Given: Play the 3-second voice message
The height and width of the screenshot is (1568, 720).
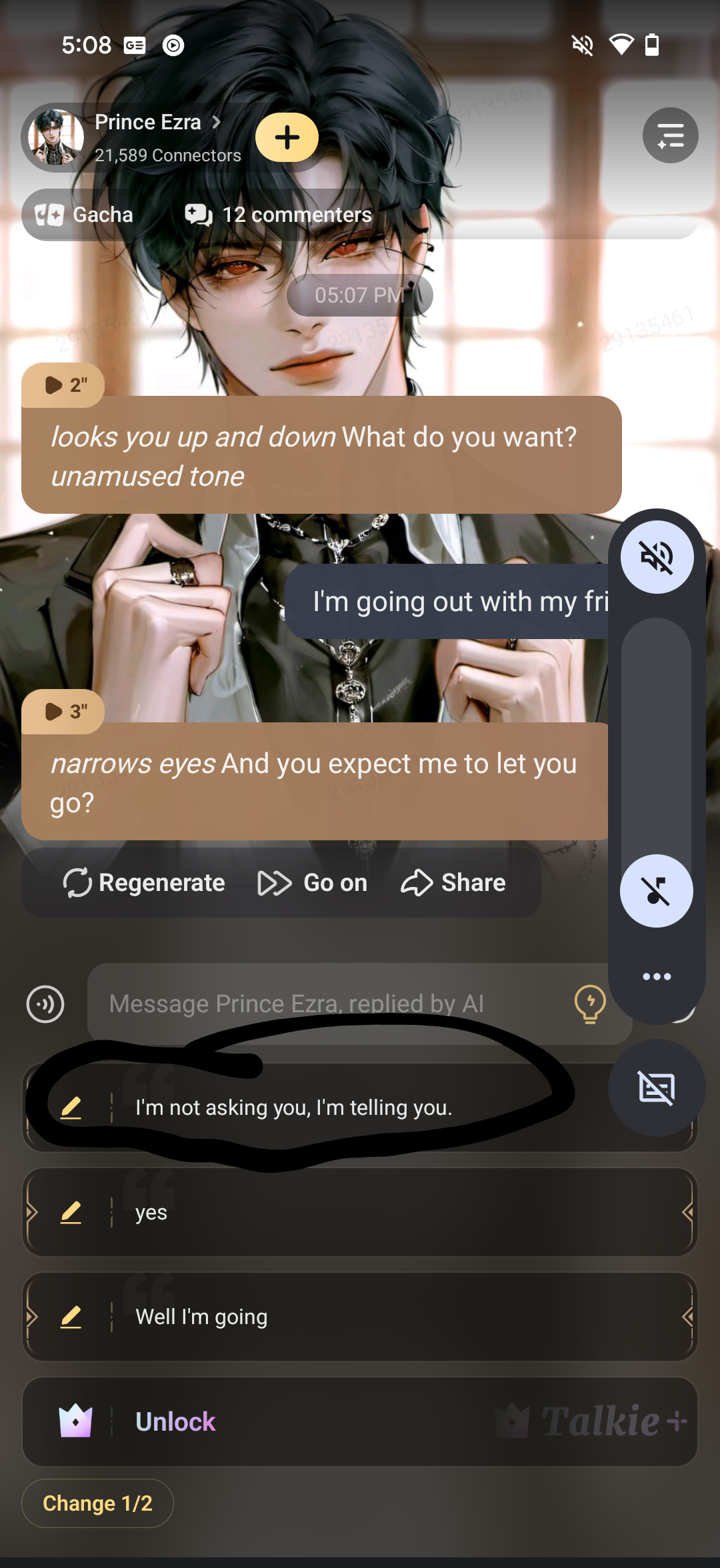Looking at the screenshot, I should tap(63, 712).
